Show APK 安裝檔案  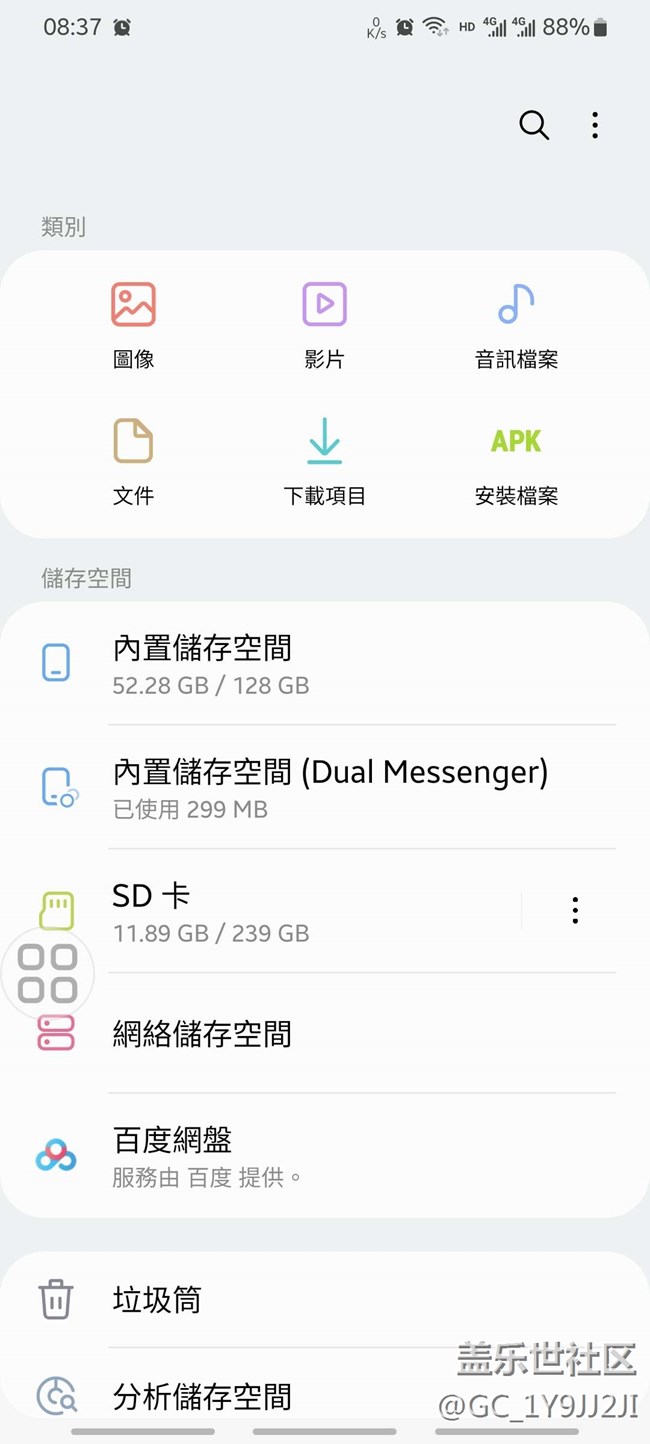(x=516, y=460)
